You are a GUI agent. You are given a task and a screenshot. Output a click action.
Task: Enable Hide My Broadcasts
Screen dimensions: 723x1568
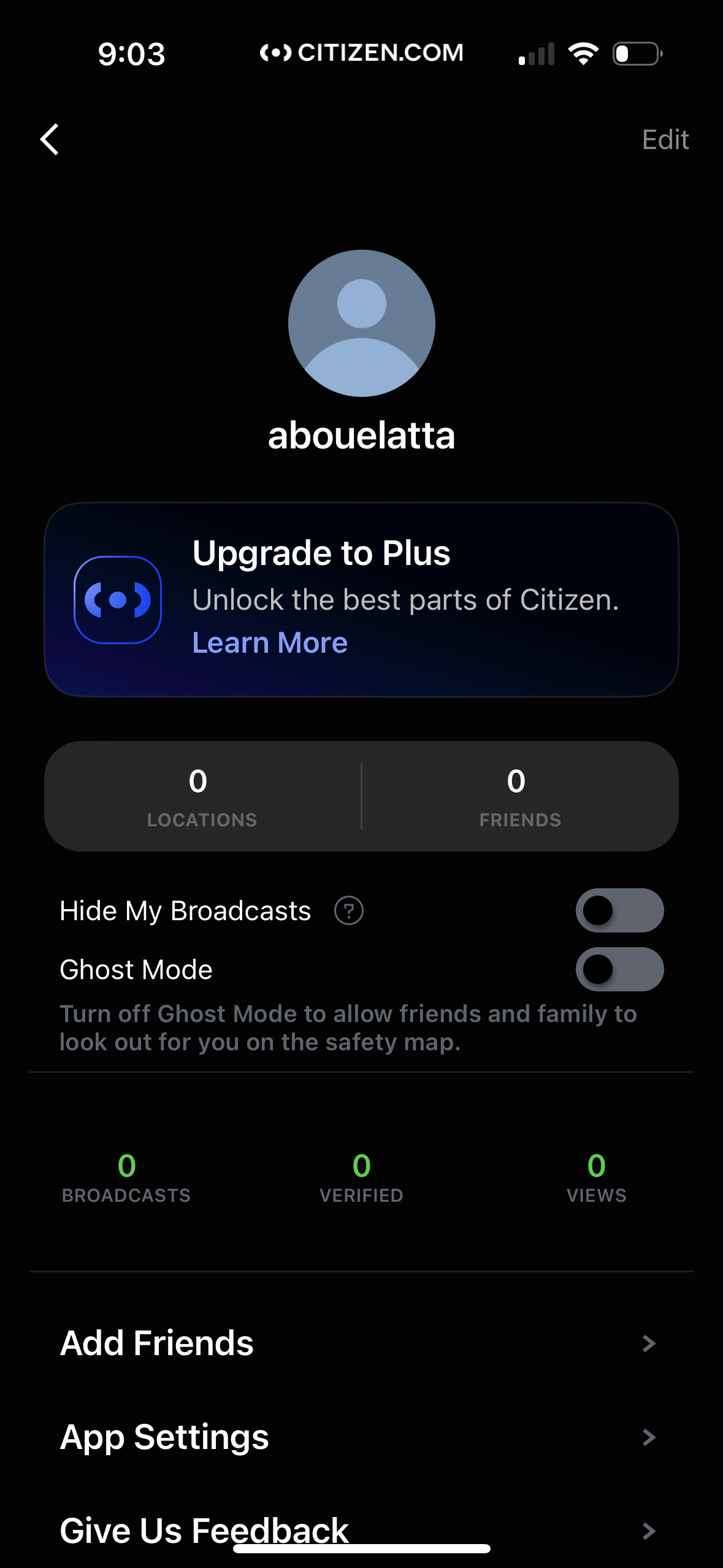coord(619,910)
